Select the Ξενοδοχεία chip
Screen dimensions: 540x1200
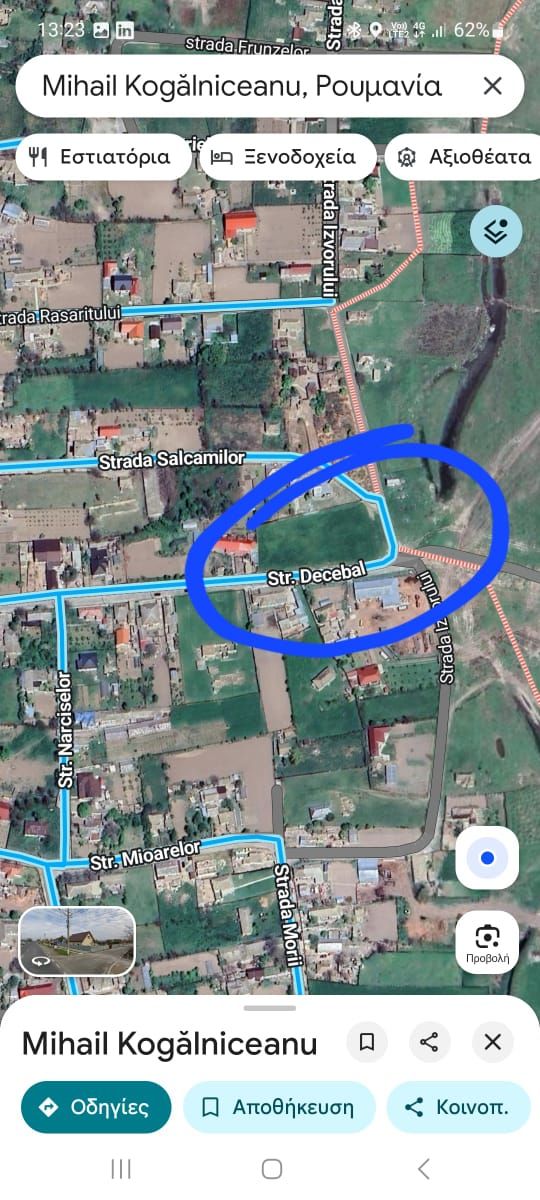coord(288,157)
